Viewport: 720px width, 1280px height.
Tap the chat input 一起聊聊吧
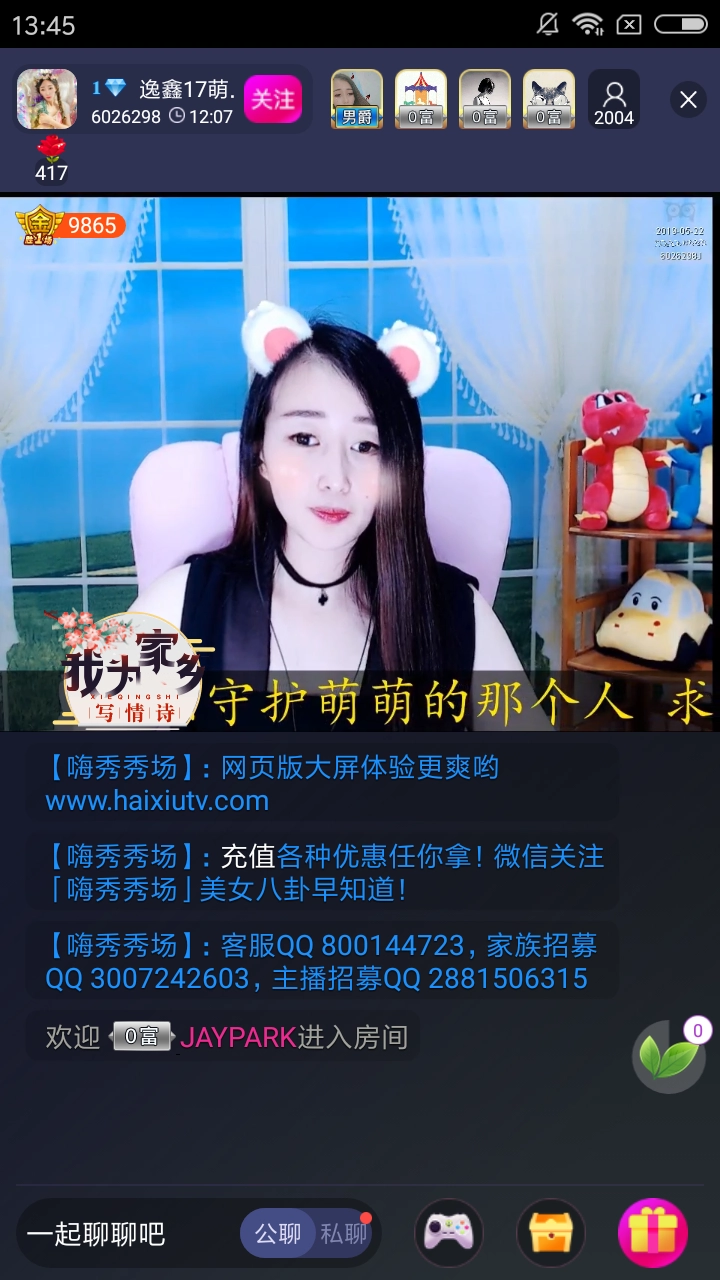[120, 1234]
